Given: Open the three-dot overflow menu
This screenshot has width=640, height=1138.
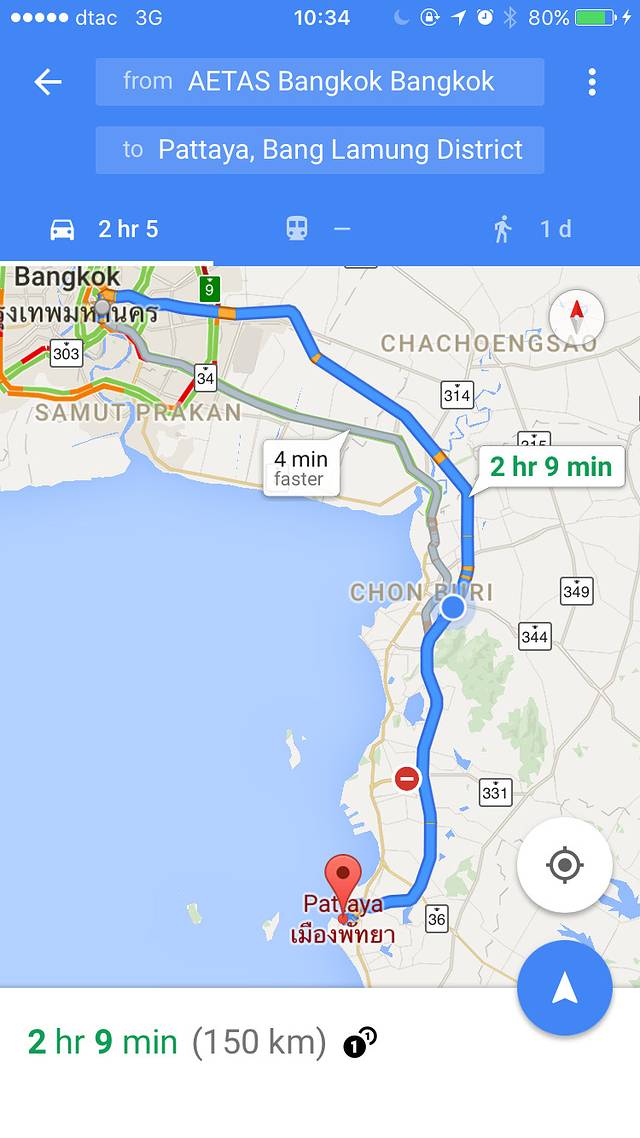Looking at the screenshot, I should (592, 82).
